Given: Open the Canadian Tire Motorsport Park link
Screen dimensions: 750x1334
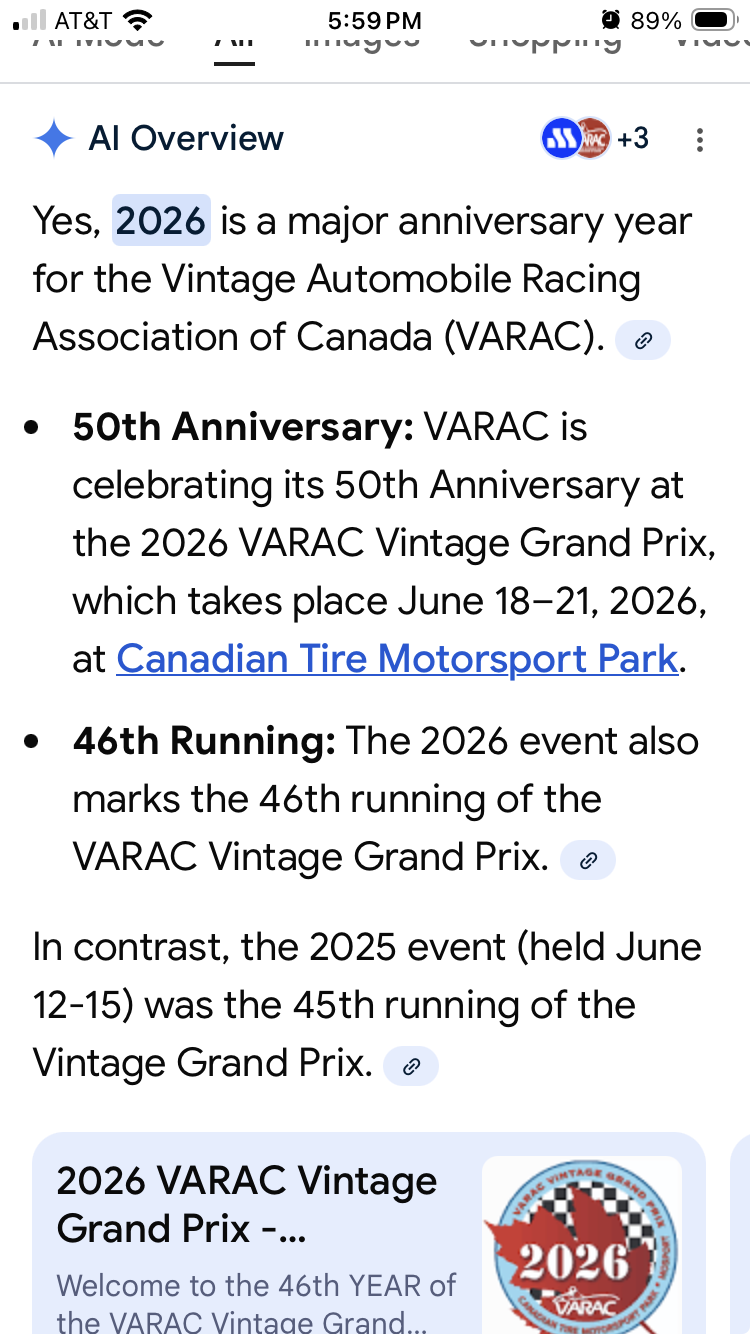Looking at the screenshot, I should tap(397, 659).
